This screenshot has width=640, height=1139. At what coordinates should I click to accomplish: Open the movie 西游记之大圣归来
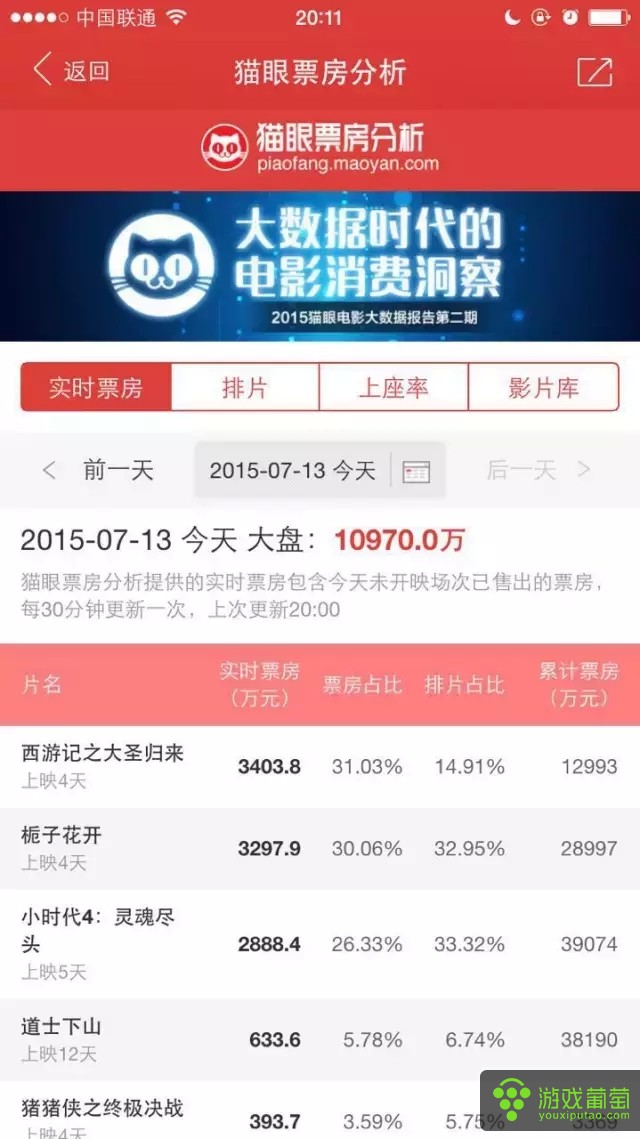pyautogui.click(x=320, y=766)
